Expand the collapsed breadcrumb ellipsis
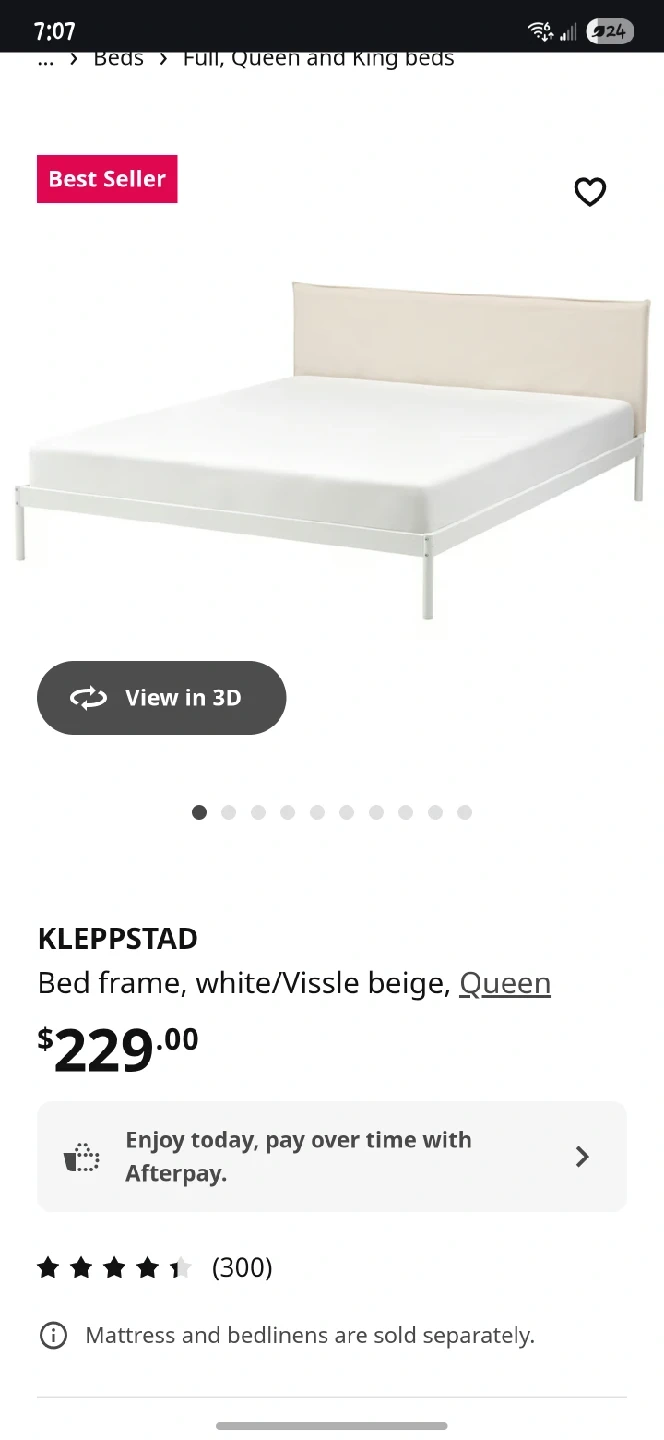This screenshot has height=1440, width=664. click(45, 58)
